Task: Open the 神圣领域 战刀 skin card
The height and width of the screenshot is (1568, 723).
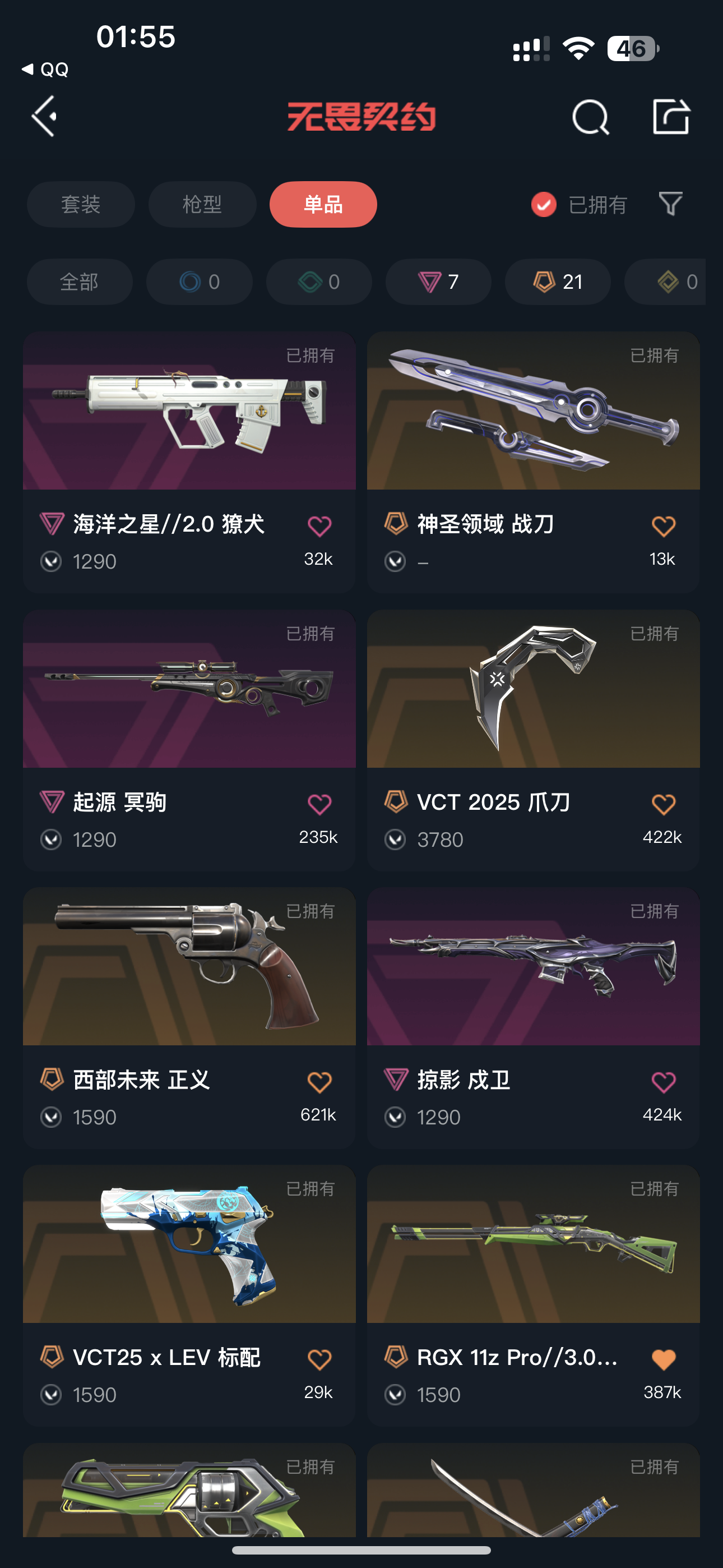Action: pos(533,426)
